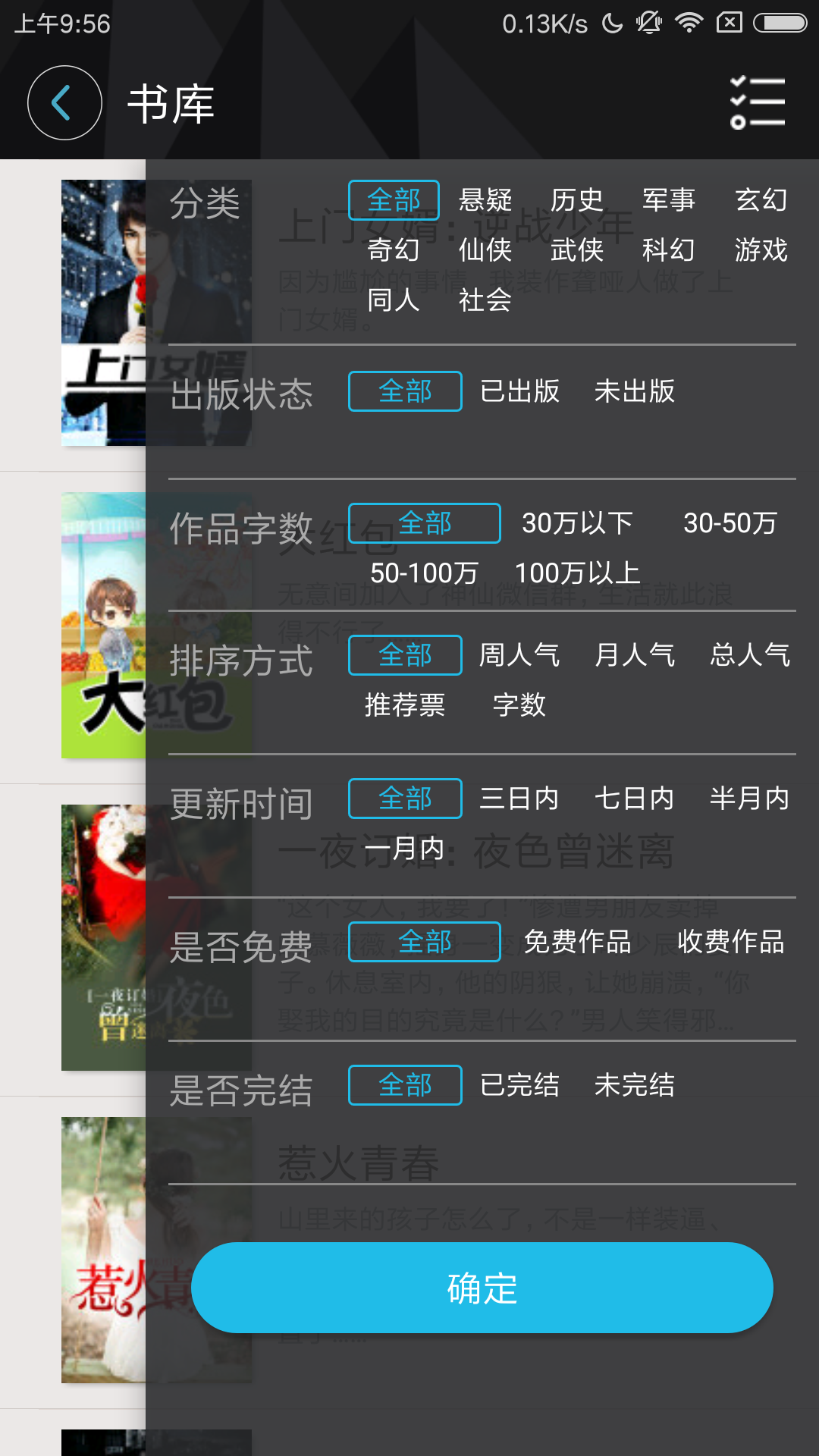Select 未出版 filter option
Screen dimensions: 819x1456
(635, 391)
